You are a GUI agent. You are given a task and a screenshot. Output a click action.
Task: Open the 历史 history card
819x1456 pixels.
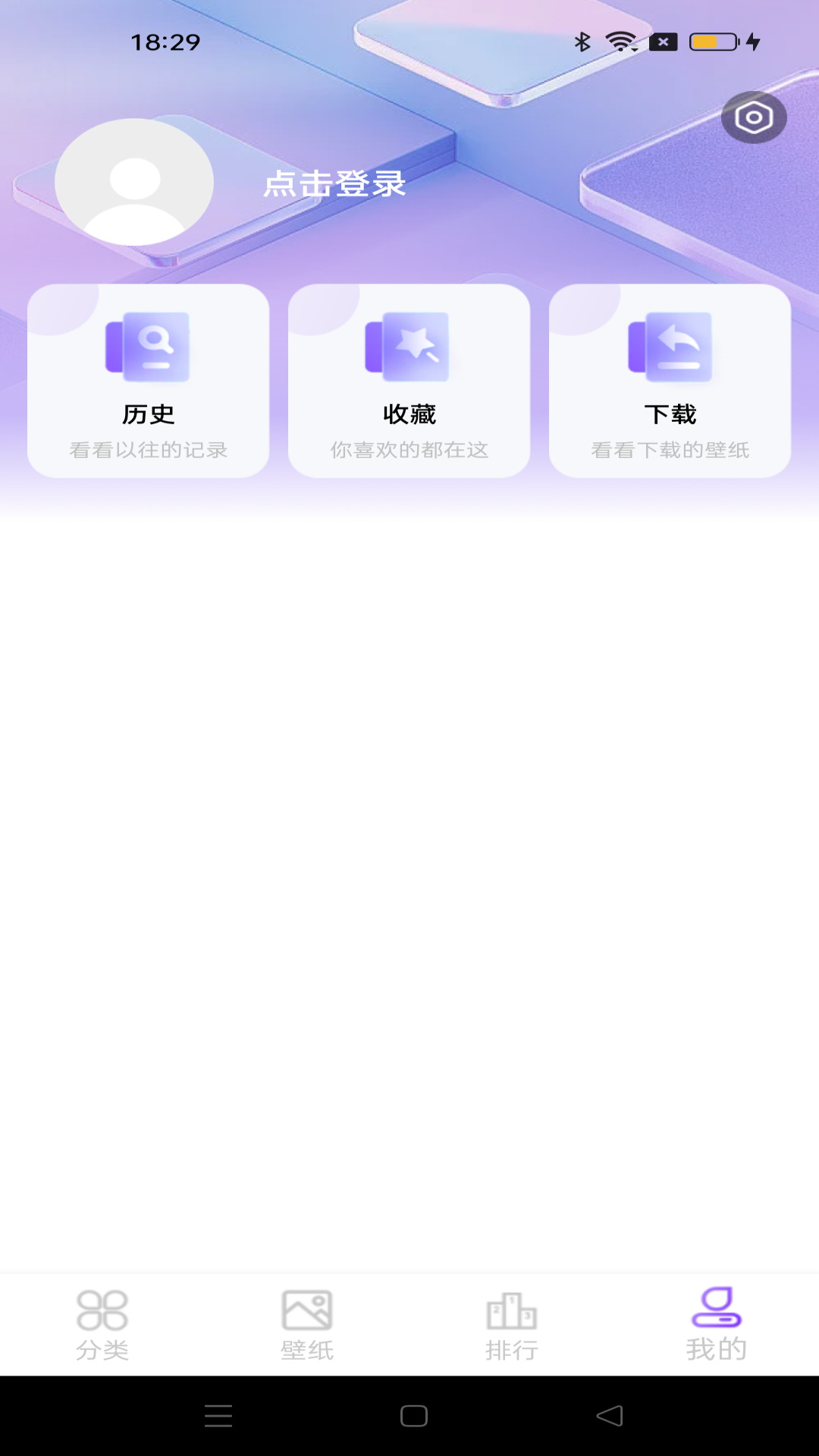pyautogui.click(x=148, y=381)
